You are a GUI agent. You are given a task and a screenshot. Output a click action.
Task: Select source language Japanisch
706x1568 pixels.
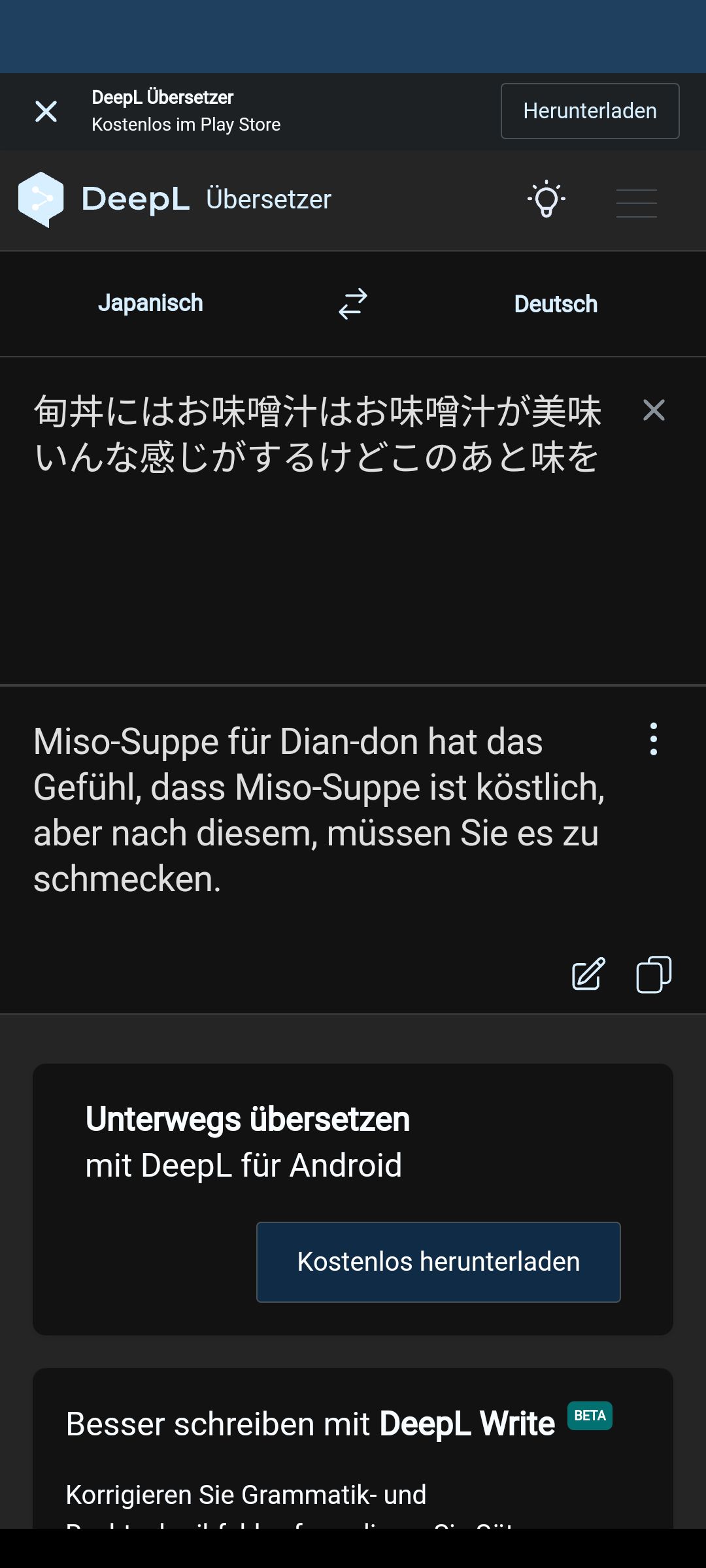pyautogui.click(x=150, y=303)
